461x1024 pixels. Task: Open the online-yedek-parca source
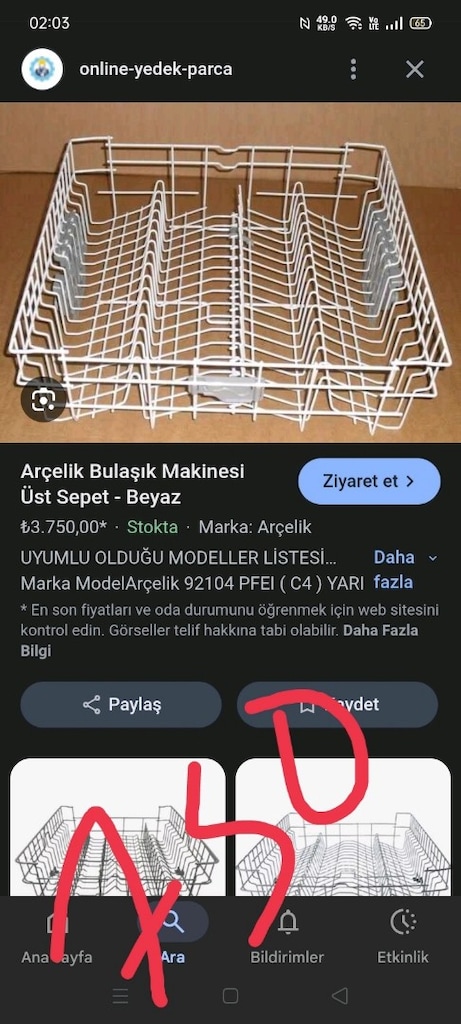click(155, 69)
